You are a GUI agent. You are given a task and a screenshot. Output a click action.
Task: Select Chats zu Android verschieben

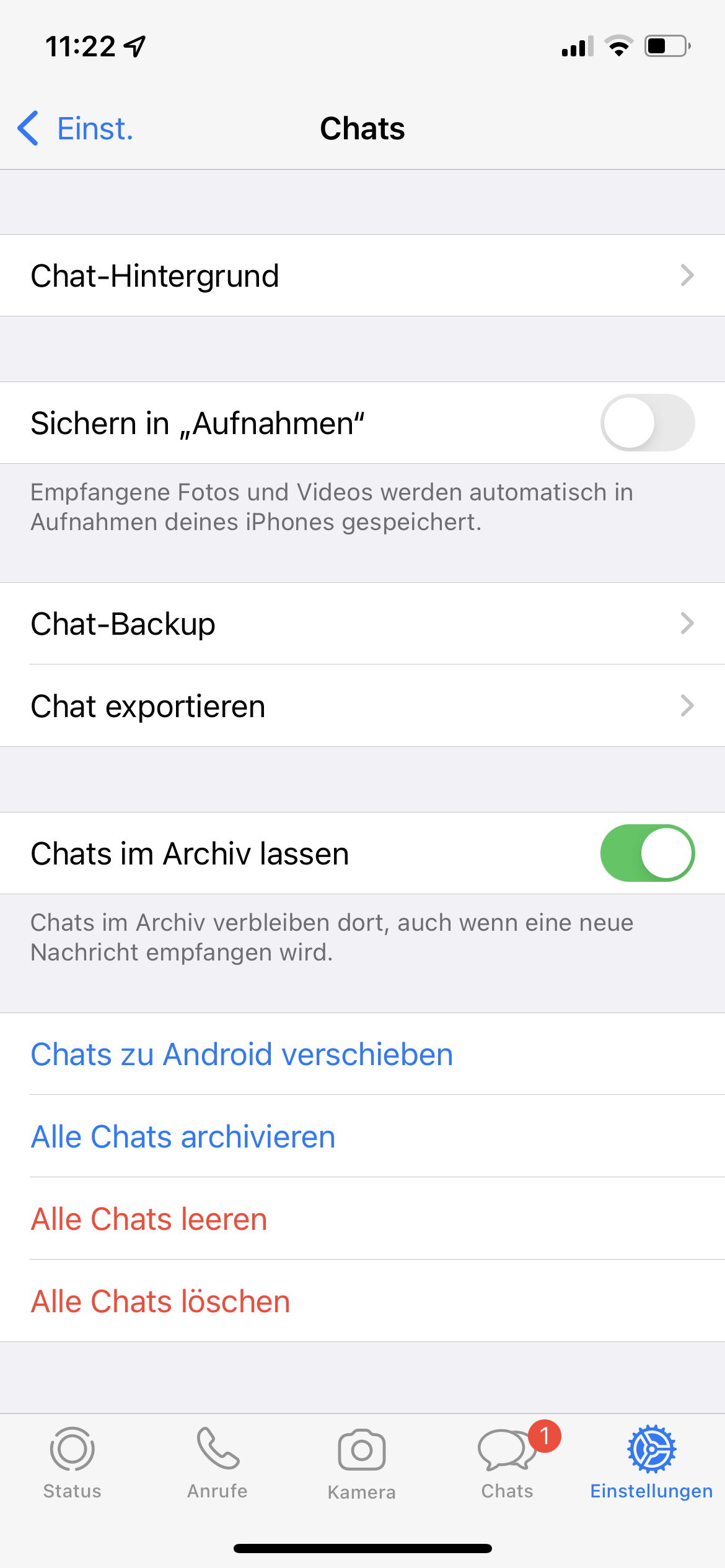click(x=242, y=1054)
